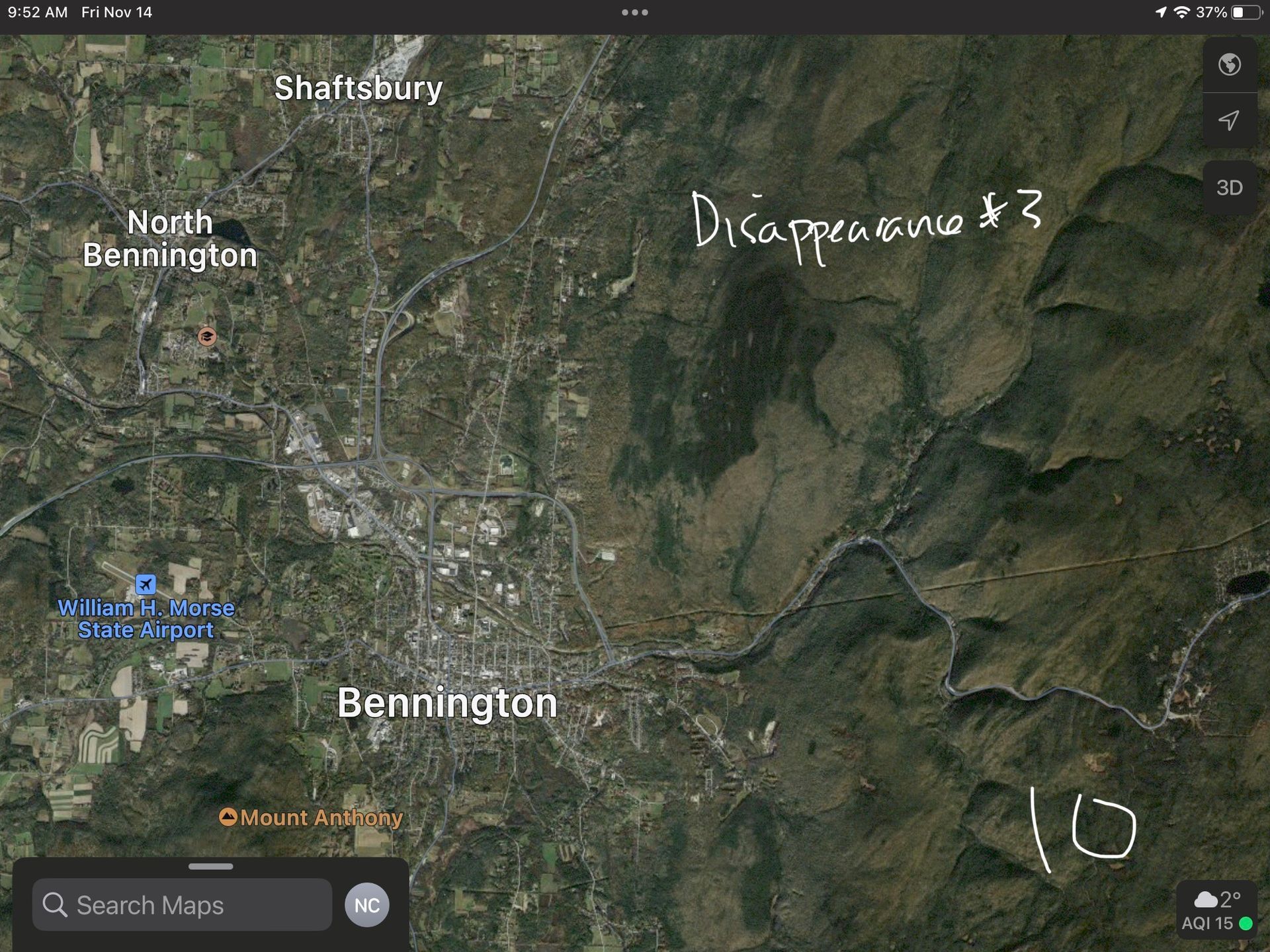Switch the map to 3D view

(1229, 188)
